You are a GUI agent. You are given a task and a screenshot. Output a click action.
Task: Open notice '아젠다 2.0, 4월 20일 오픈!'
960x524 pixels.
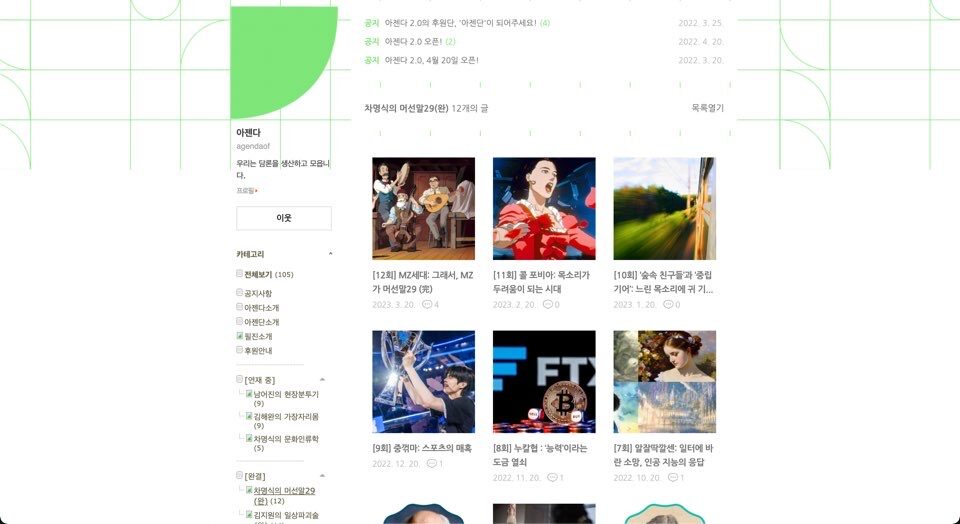tap(431, 60)
